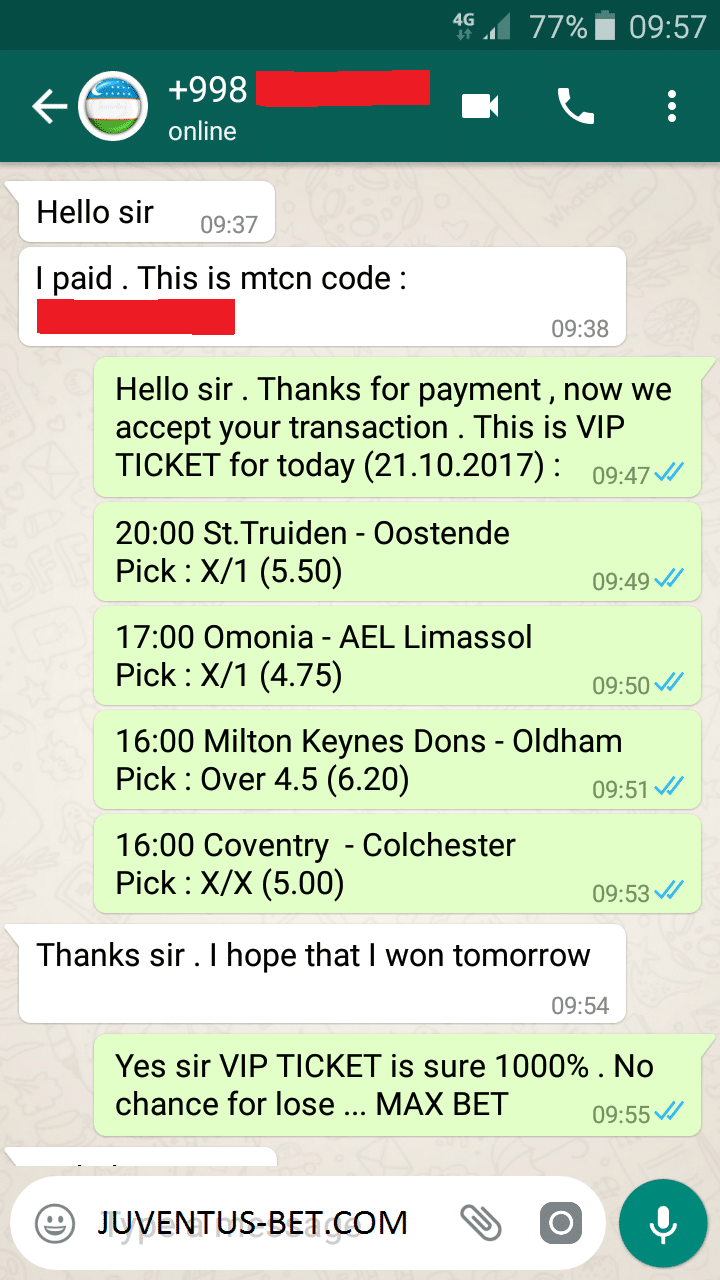Open the camera from the message bar
Viewport: 720px width, 1280px height.
point(561,1222)
